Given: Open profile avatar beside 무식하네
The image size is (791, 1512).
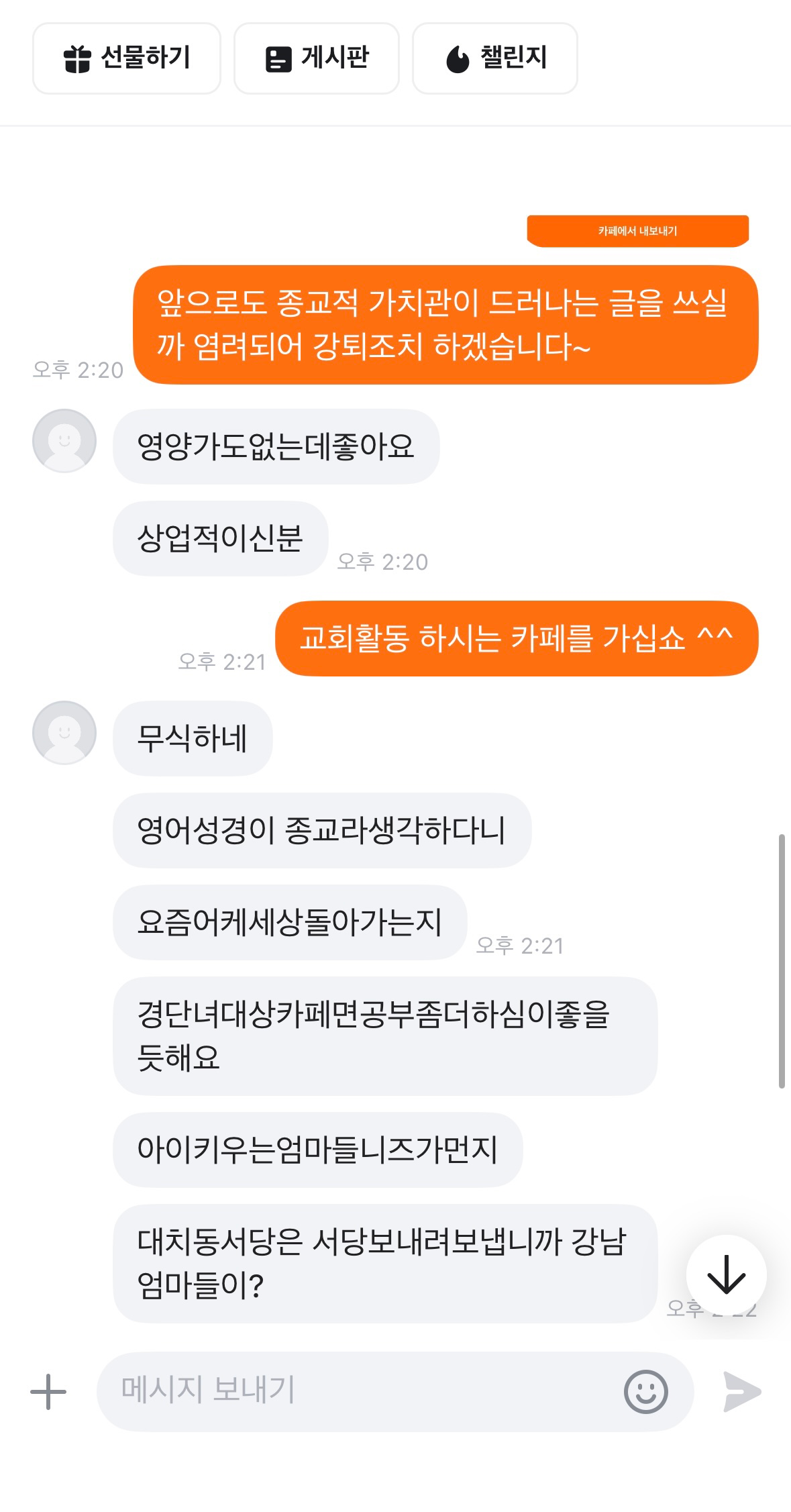Looking at the screenshot, I should pyautogui.click(x=64, y=733).
